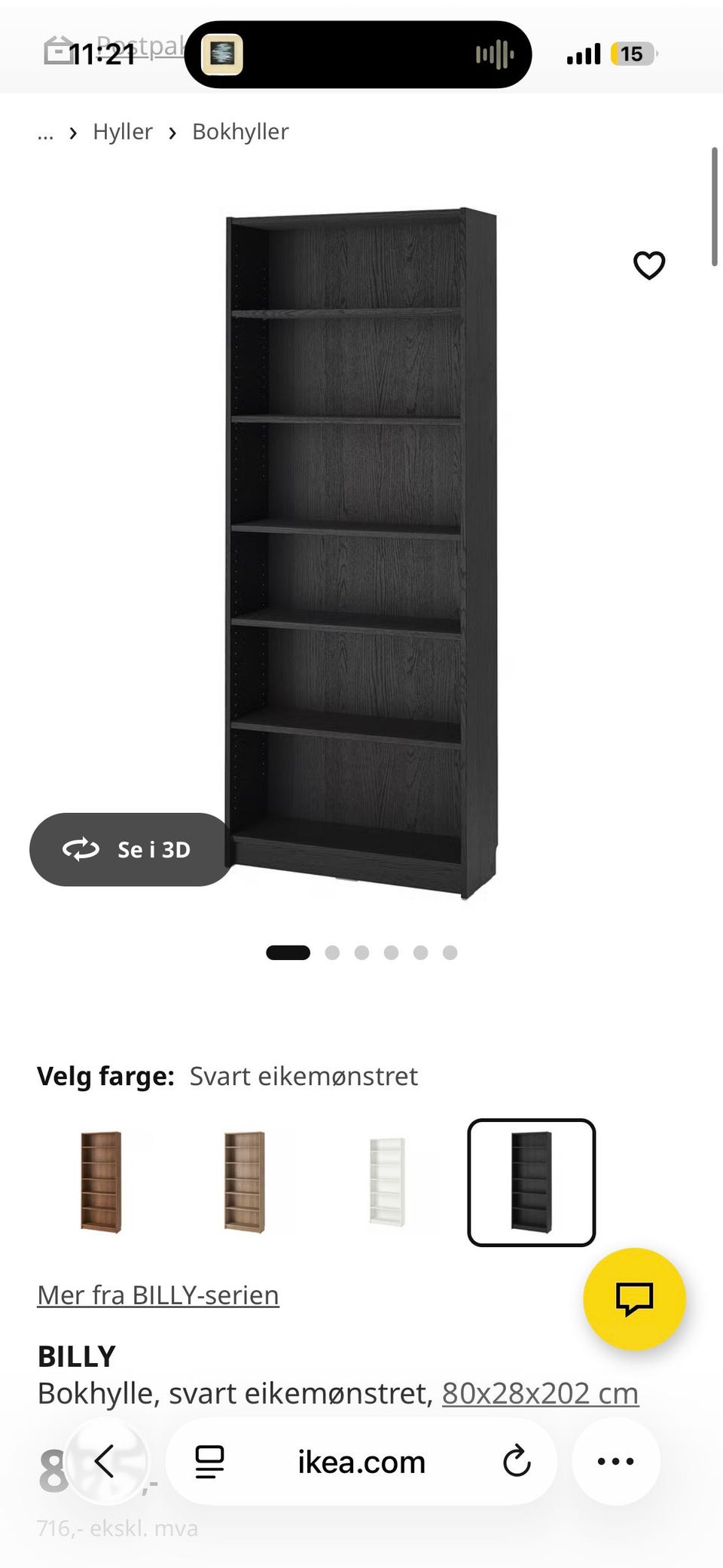Select the black oak-effect color swatch
This screenshot has height=1568, width=723.
(532, 1182)
